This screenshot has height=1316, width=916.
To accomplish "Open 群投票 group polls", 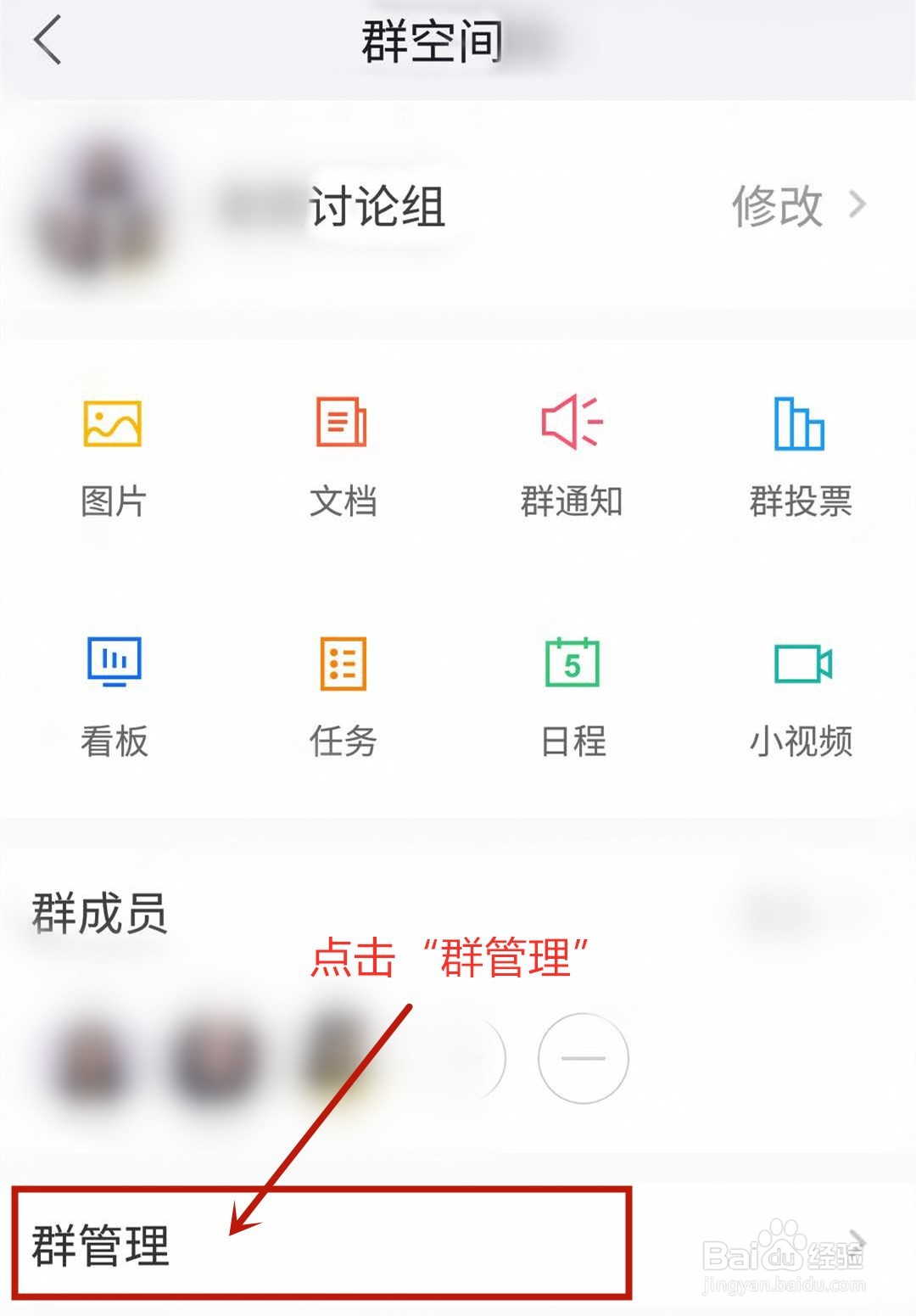I will click(x=800, y=450).
